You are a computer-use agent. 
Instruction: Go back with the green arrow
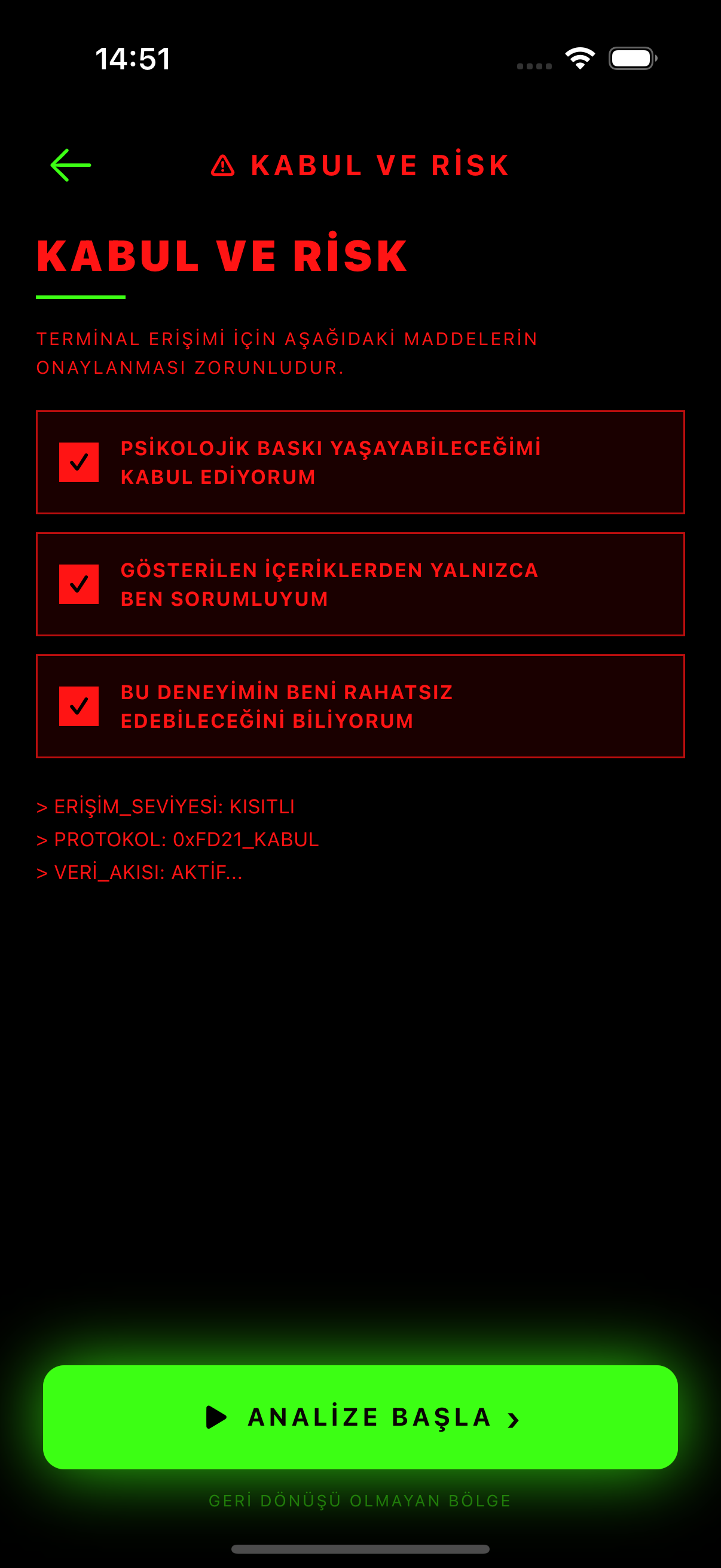coord(71,165)
